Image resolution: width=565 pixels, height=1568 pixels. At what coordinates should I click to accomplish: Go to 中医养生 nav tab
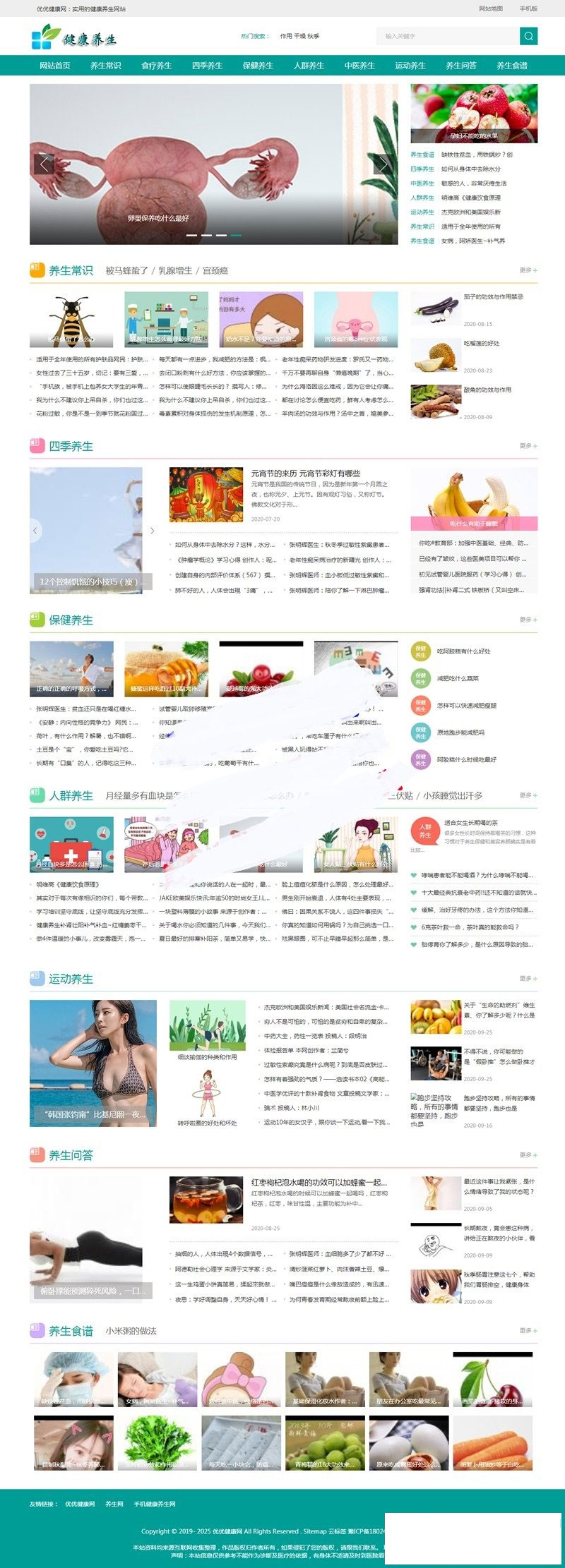tap(359, 66)
